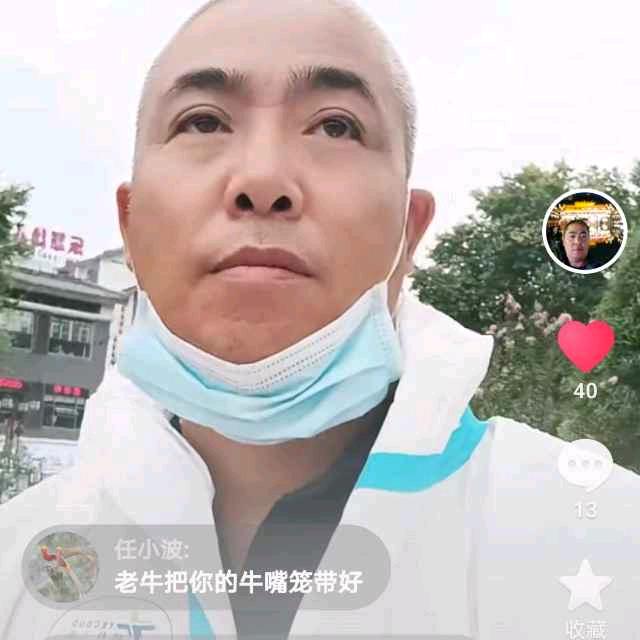
Task: Open the comments speech bubble
Action: 585,465
